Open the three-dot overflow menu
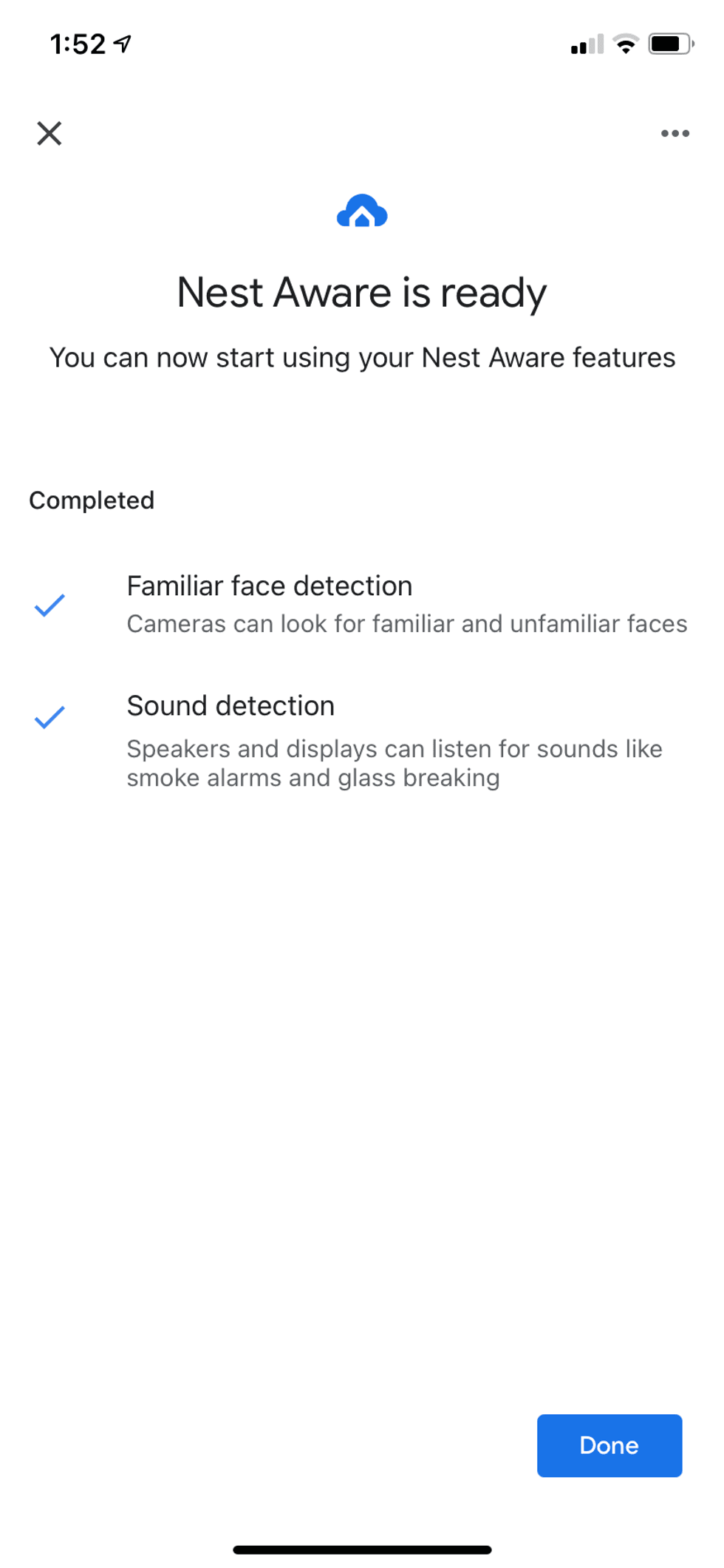 [x=675, y=134]
